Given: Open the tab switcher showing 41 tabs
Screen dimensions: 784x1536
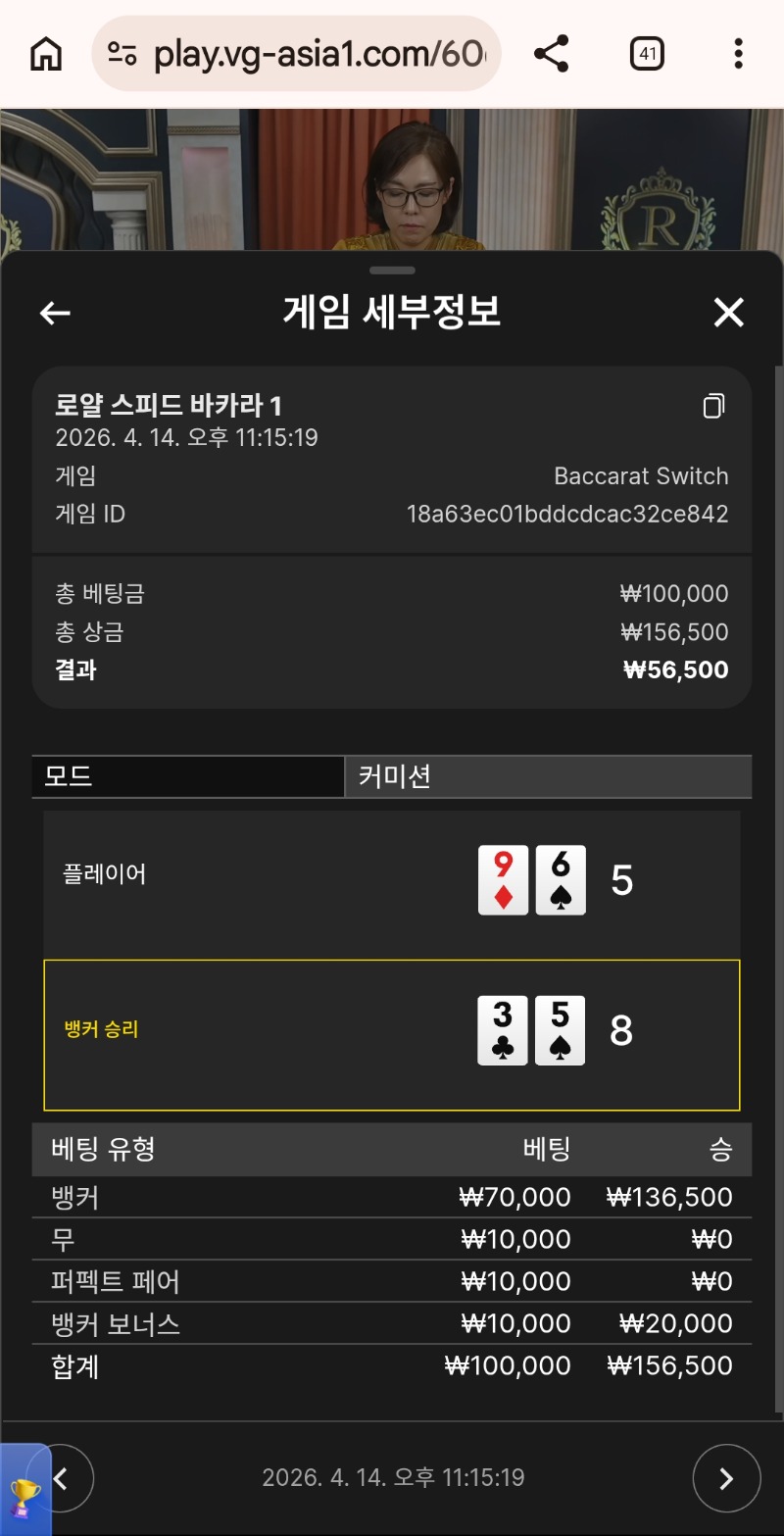Looking at the screenshot, I should point(647,54).
